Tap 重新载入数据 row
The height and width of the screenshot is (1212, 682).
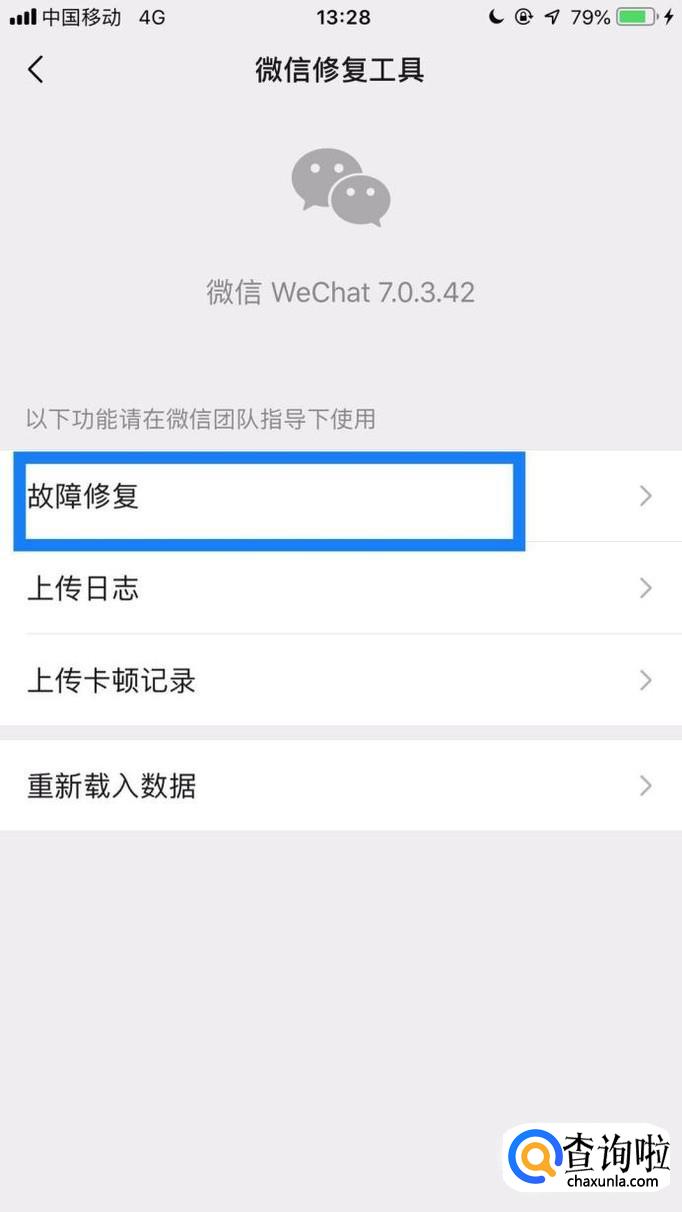341,785
